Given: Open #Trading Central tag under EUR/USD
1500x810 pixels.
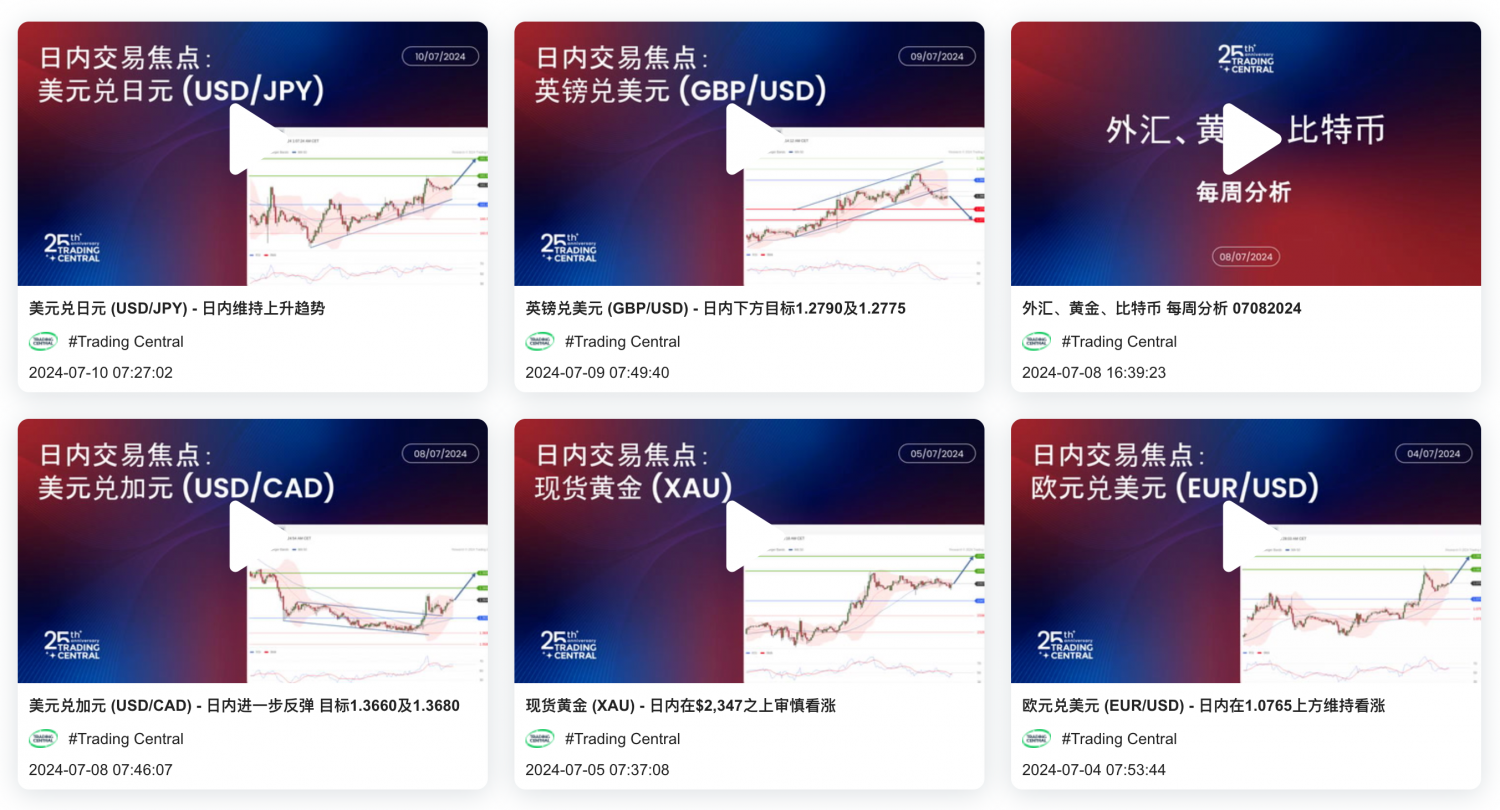Looking at the screenshot, I should (x=1118, y=739).
